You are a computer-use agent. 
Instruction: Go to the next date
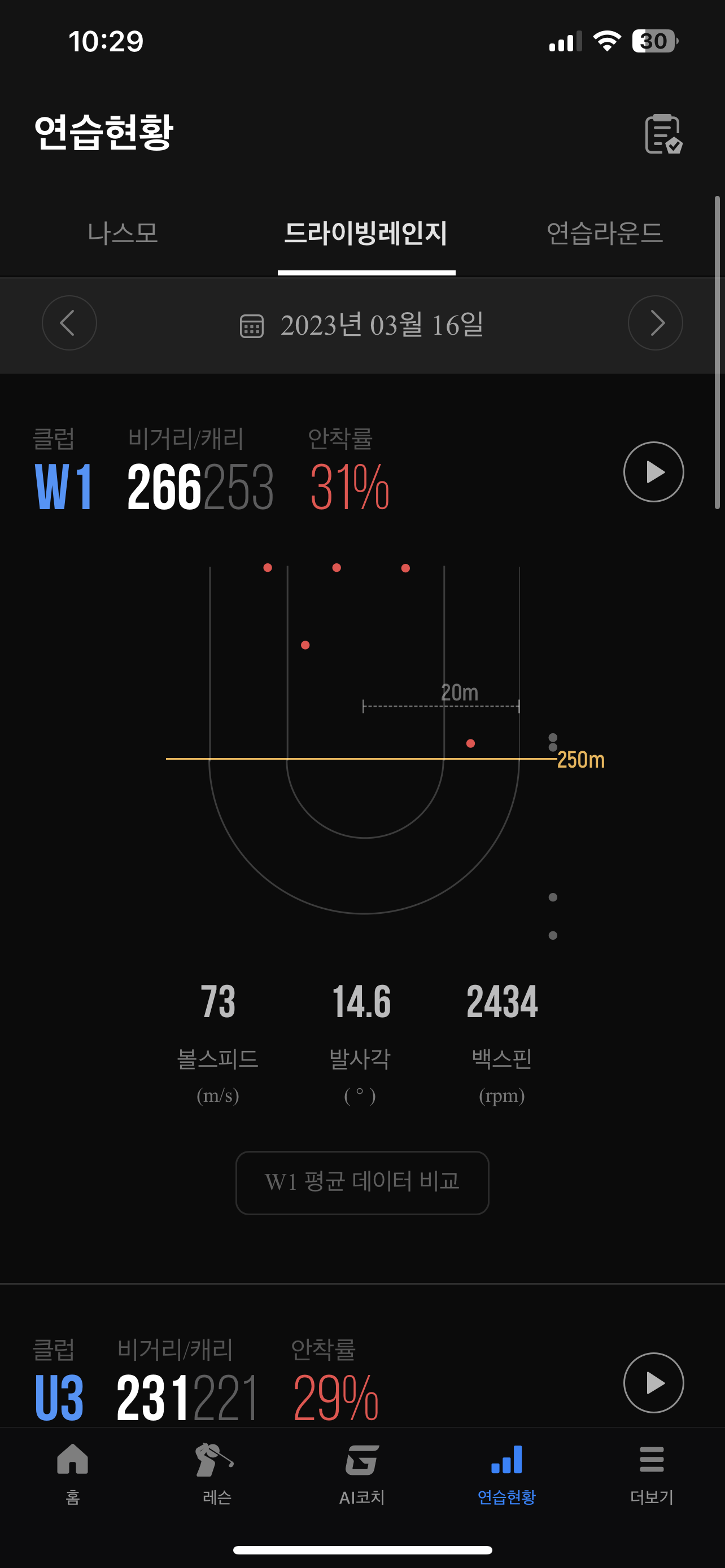point(655,323)
